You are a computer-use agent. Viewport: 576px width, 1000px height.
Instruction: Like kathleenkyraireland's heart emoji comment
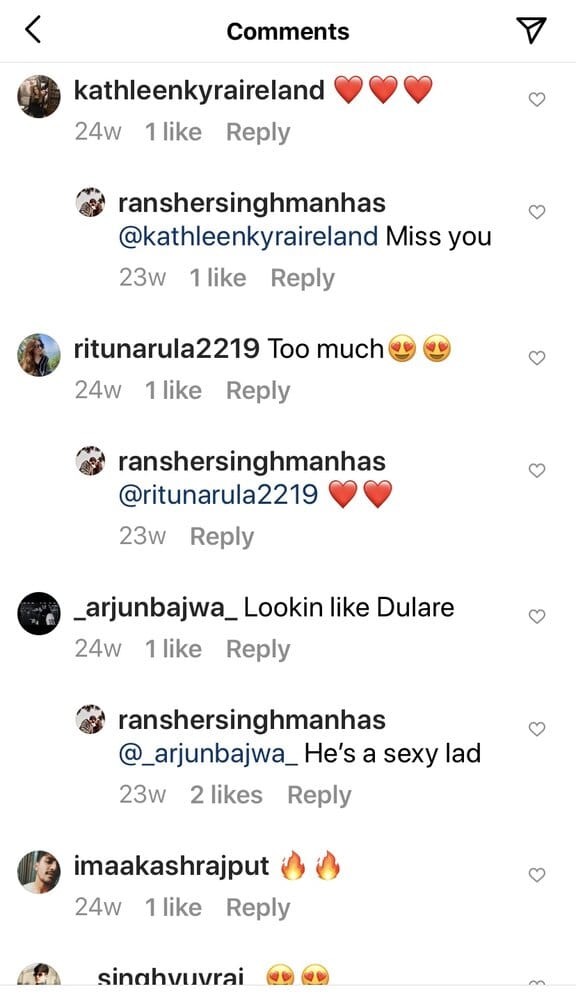(x=537, y=99)
